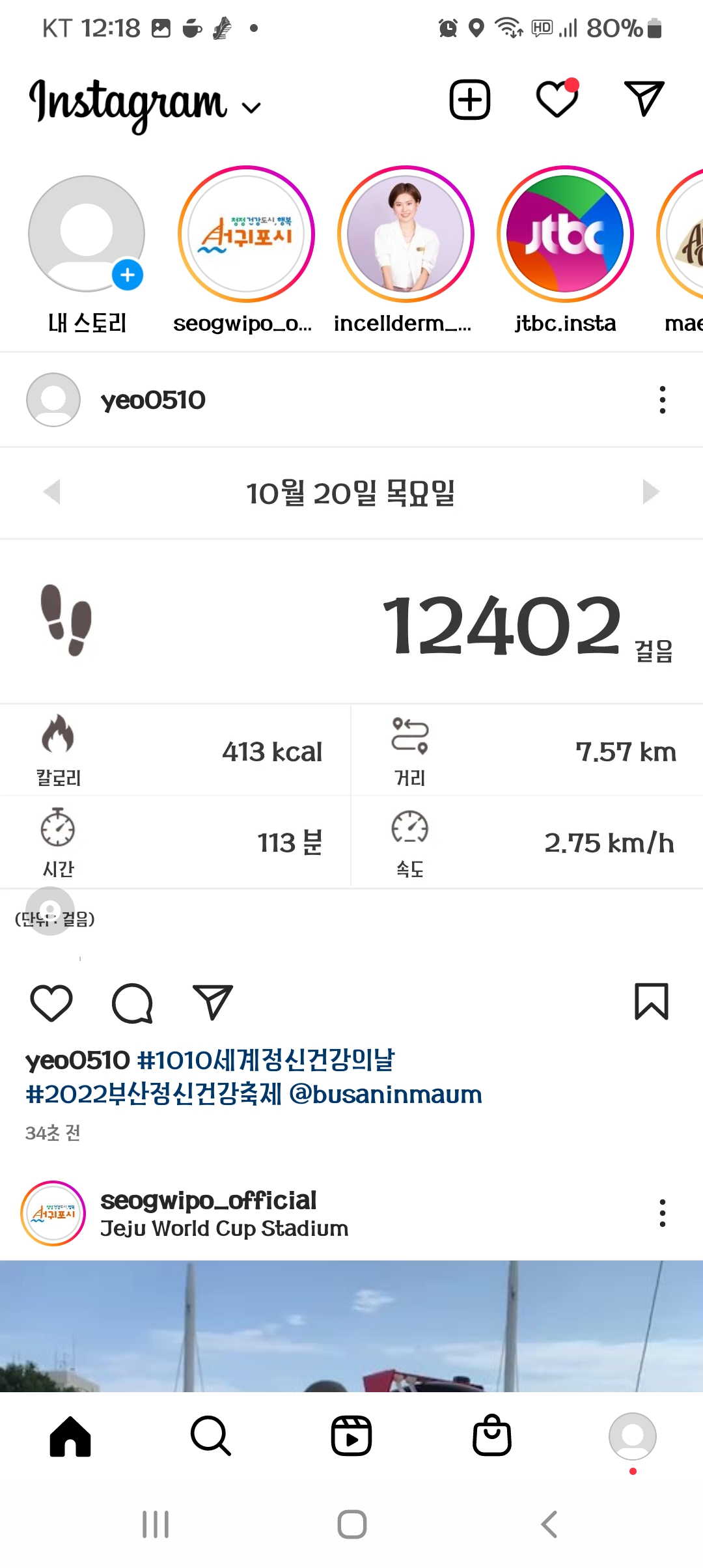Expand the Instagram feed dropdown
Screen dimensions: 703x1568
pos(251,107)
